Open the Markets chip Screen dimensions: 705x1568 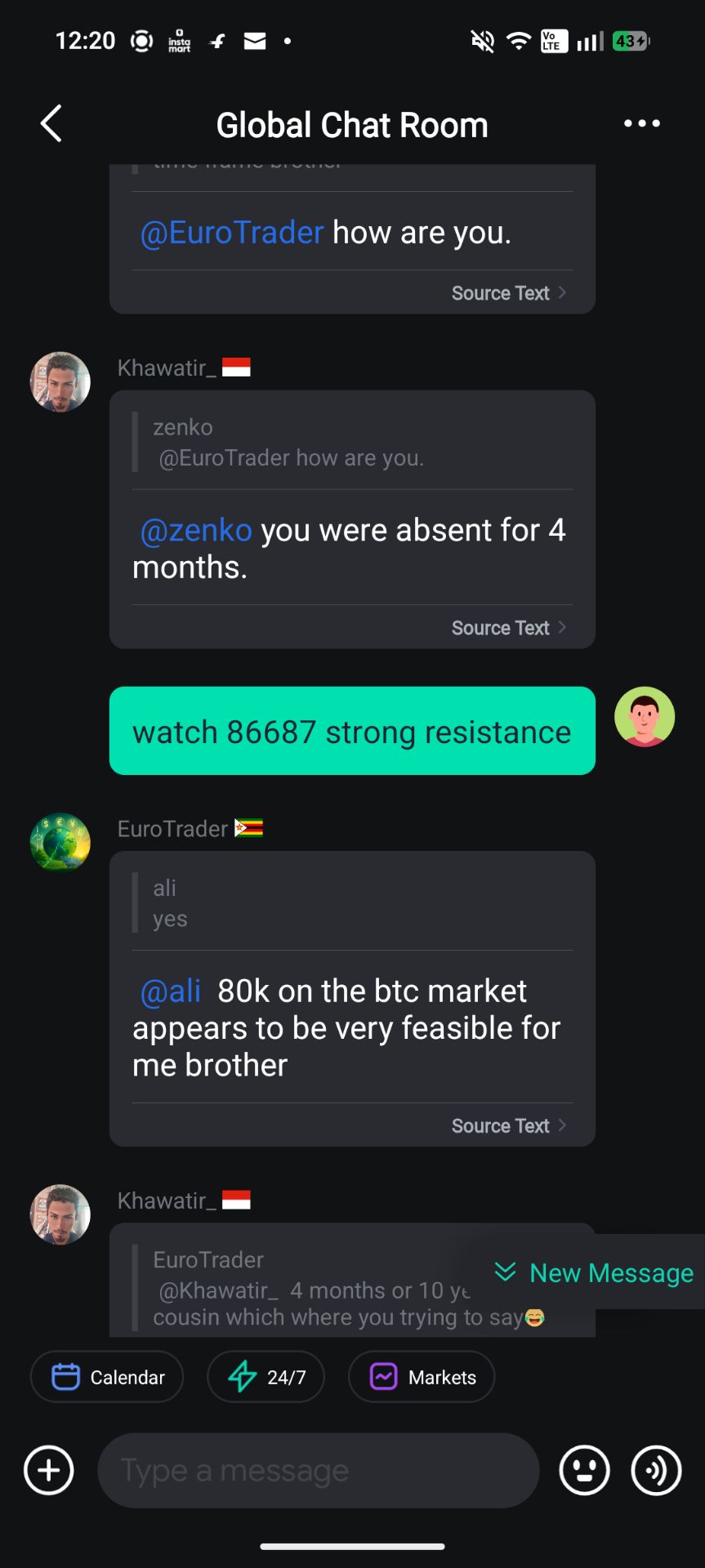[422, 1377]
